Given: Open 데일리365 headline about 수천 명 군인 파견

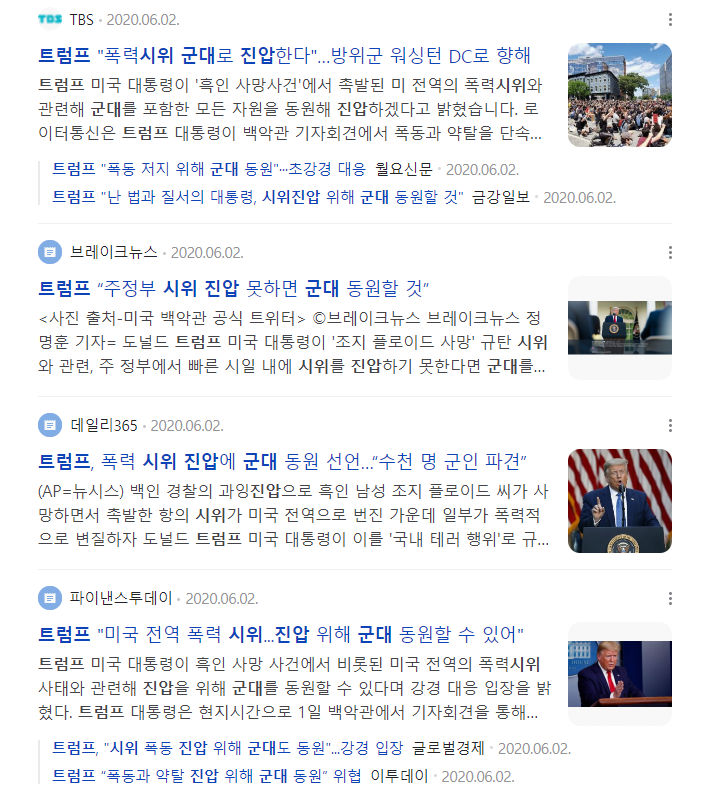Looking at the screenshot, I should (282, 461).
